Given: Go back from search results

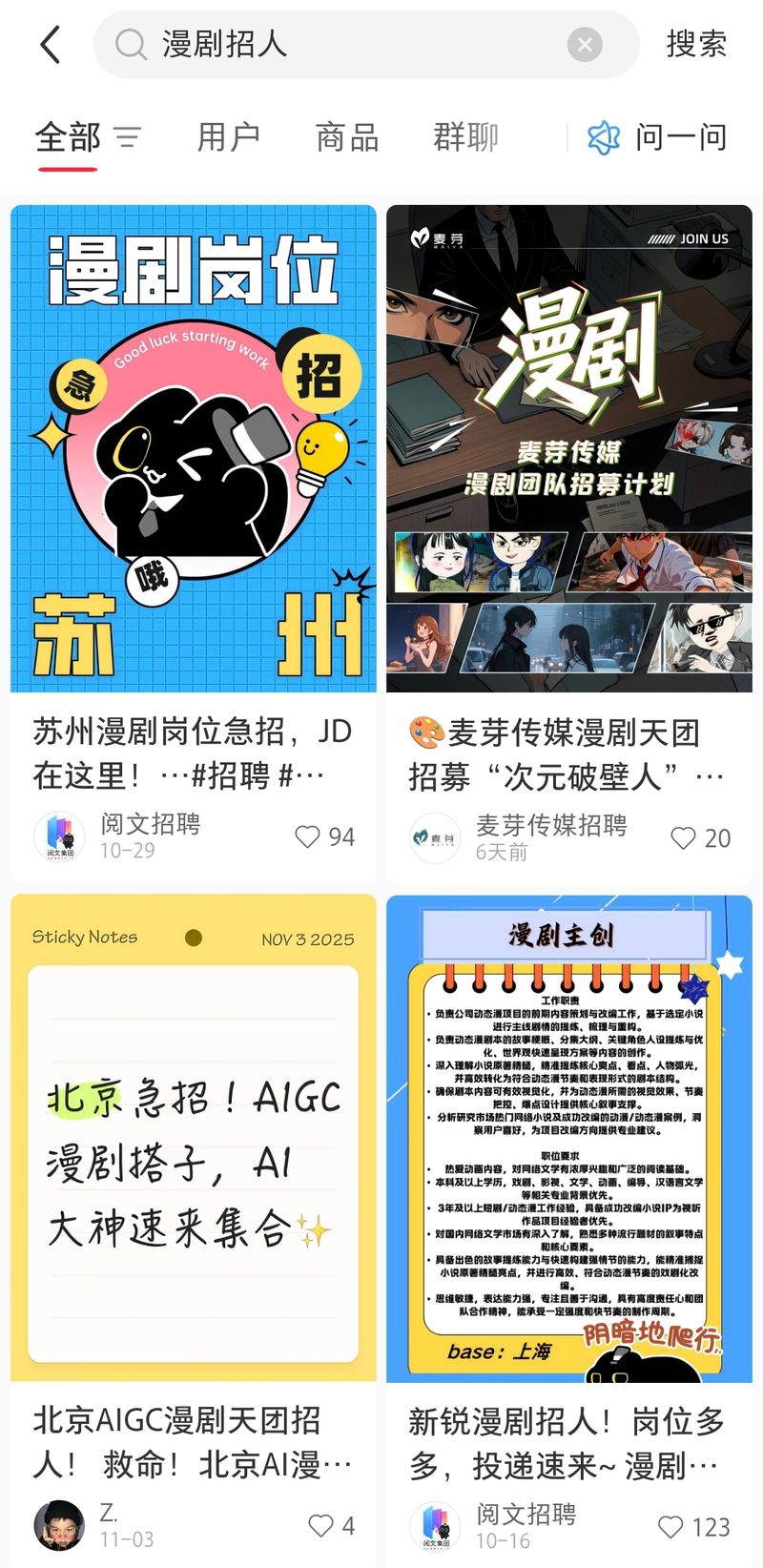Looking at the screenshot, I should point(51,45).
